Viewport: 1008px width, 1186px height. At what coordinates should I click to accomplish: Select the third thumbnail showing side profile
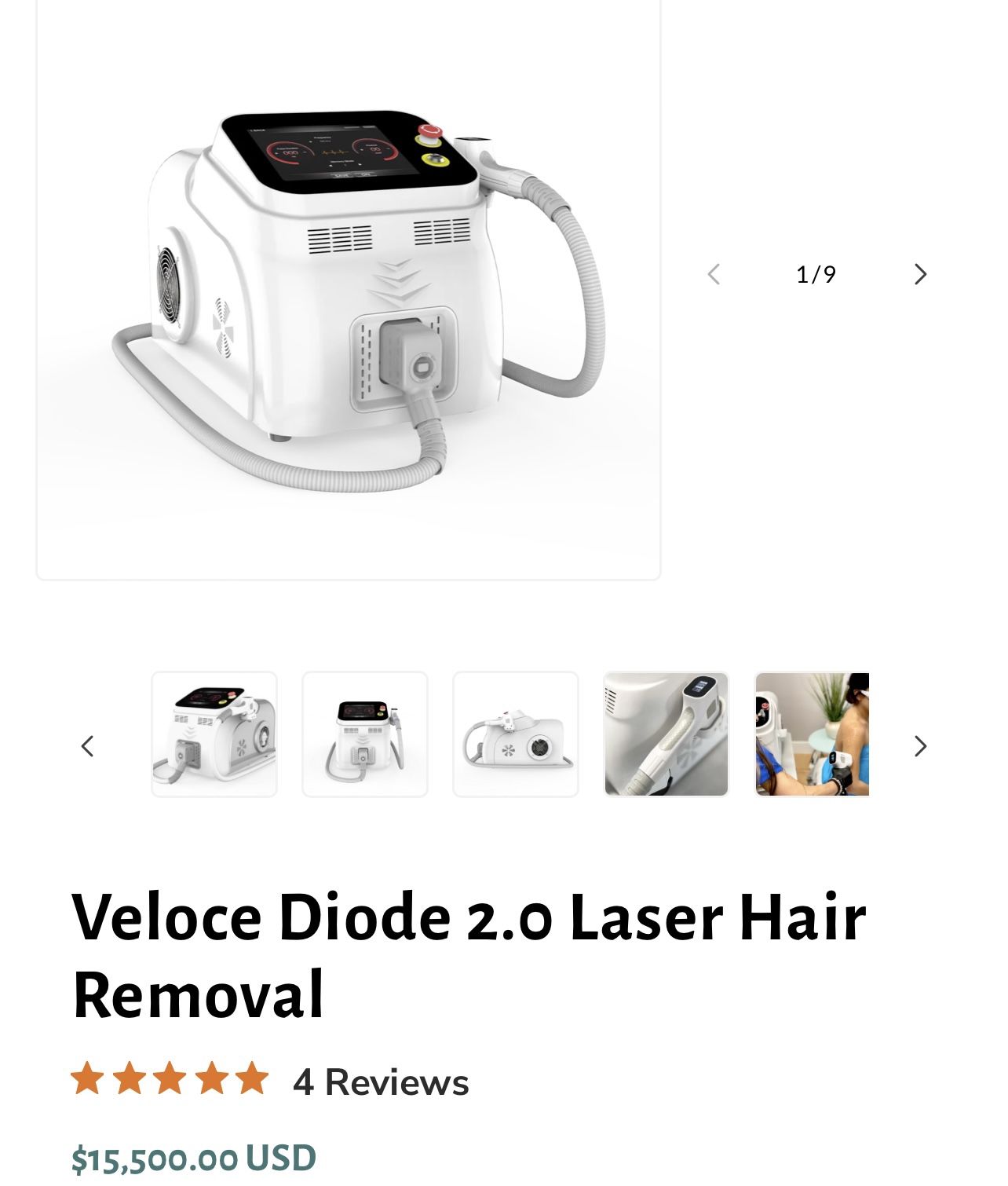coord(516,734)
